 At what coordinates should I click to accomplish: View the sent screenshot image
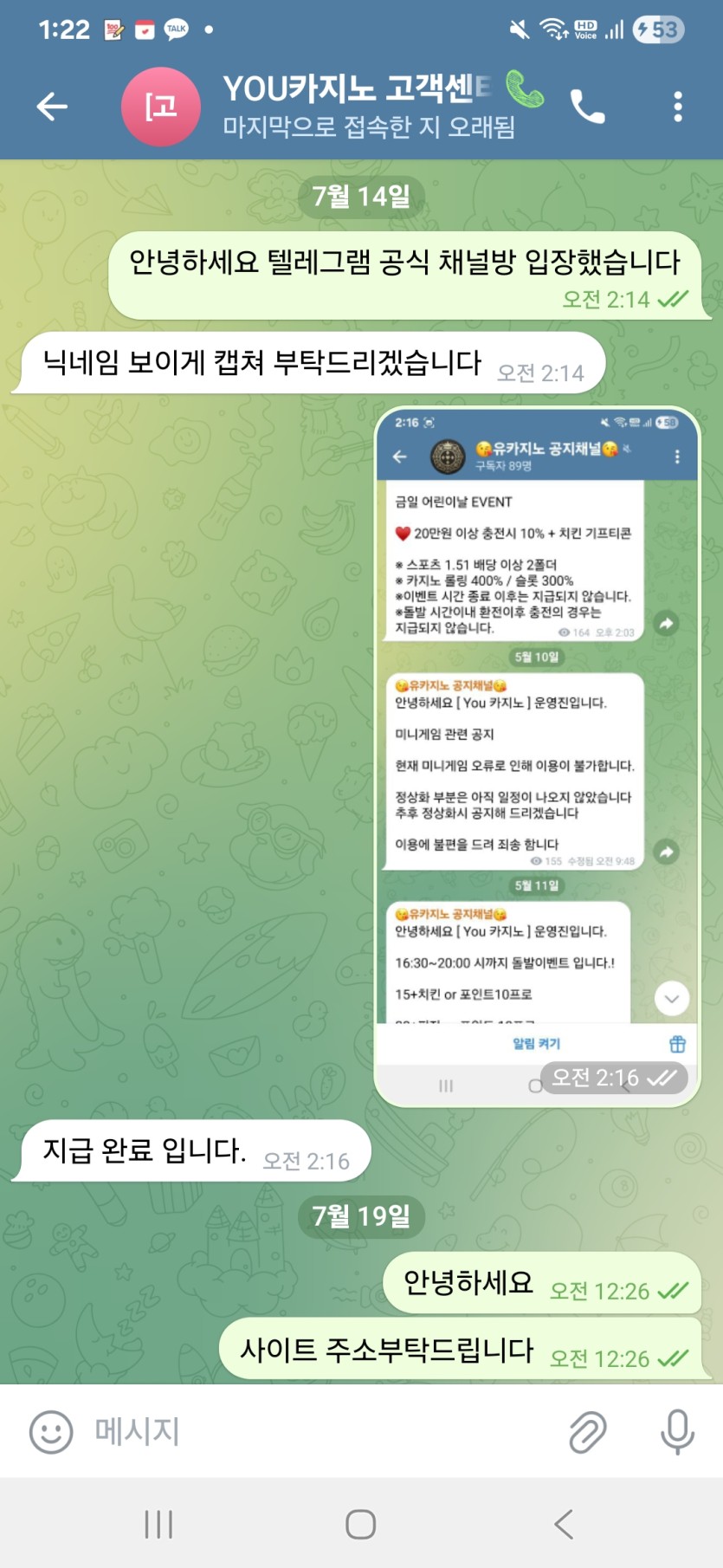tap(536, 755)
